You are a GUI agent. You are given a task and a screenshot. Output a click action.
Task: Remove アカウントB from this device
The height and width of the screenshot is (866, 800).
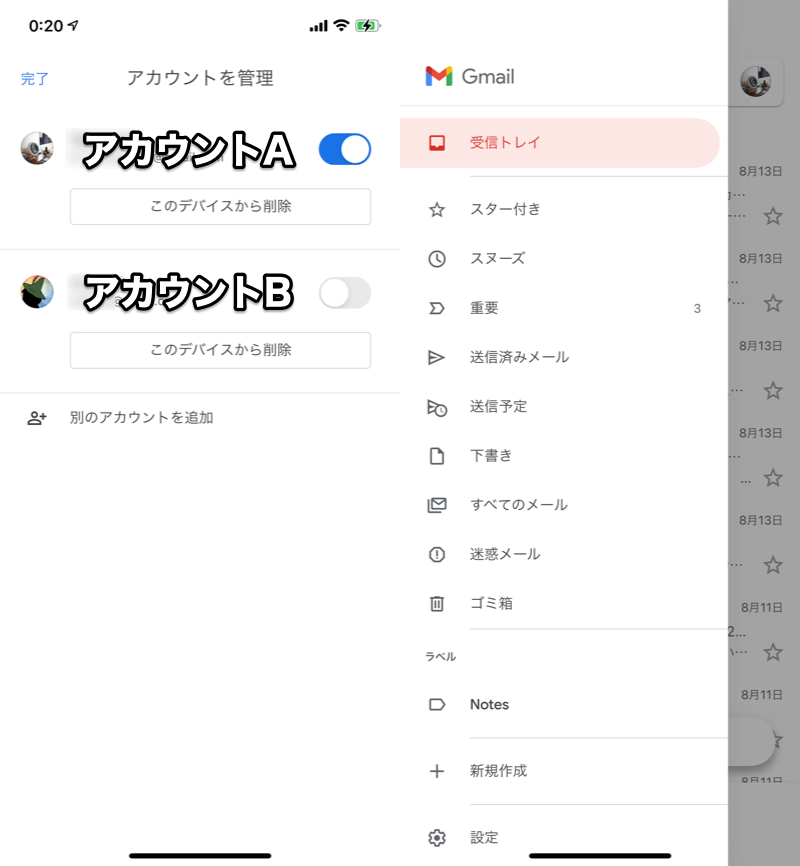[220, 350]
